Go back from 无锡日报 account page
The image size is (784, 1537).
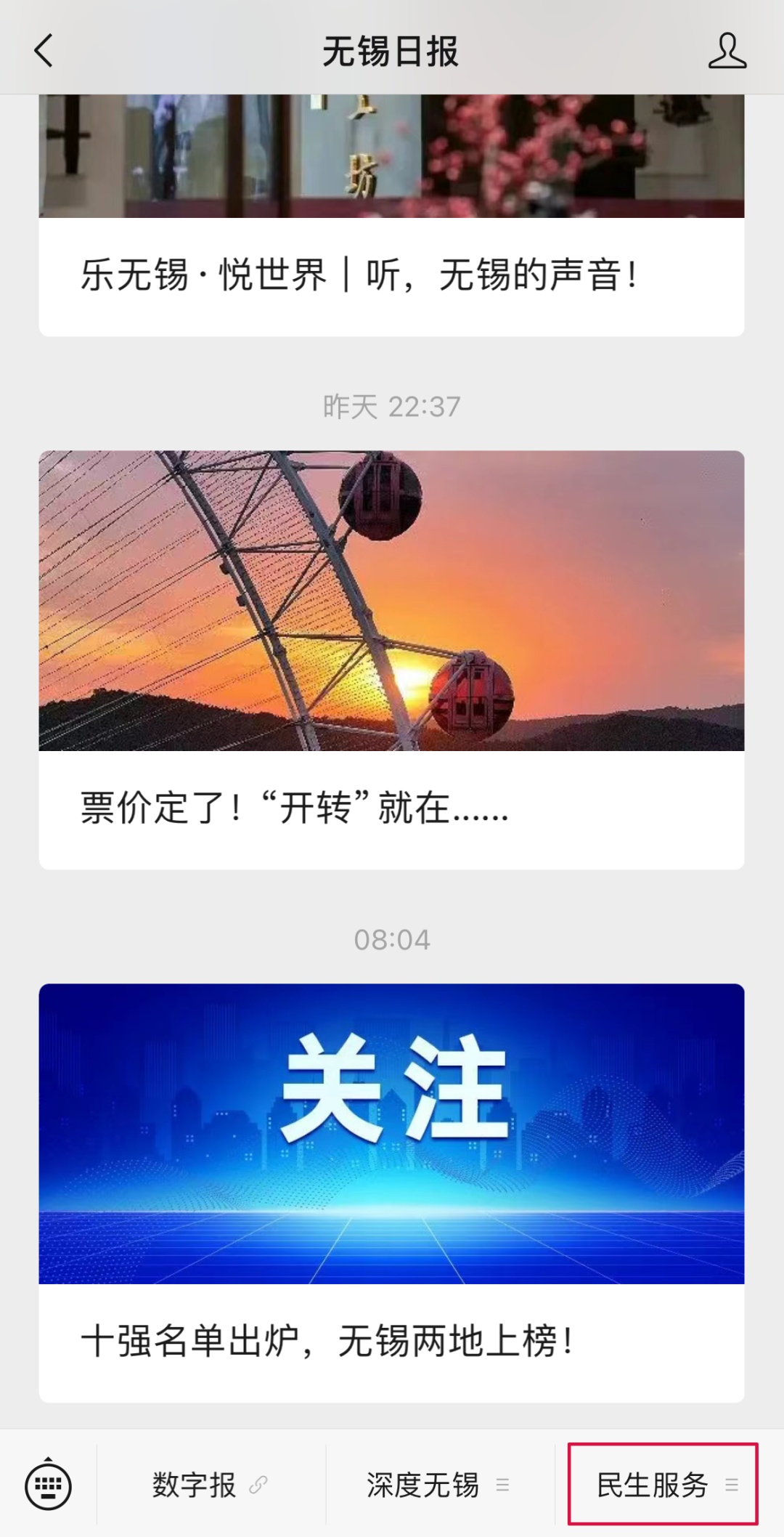[x=44, y=52]
